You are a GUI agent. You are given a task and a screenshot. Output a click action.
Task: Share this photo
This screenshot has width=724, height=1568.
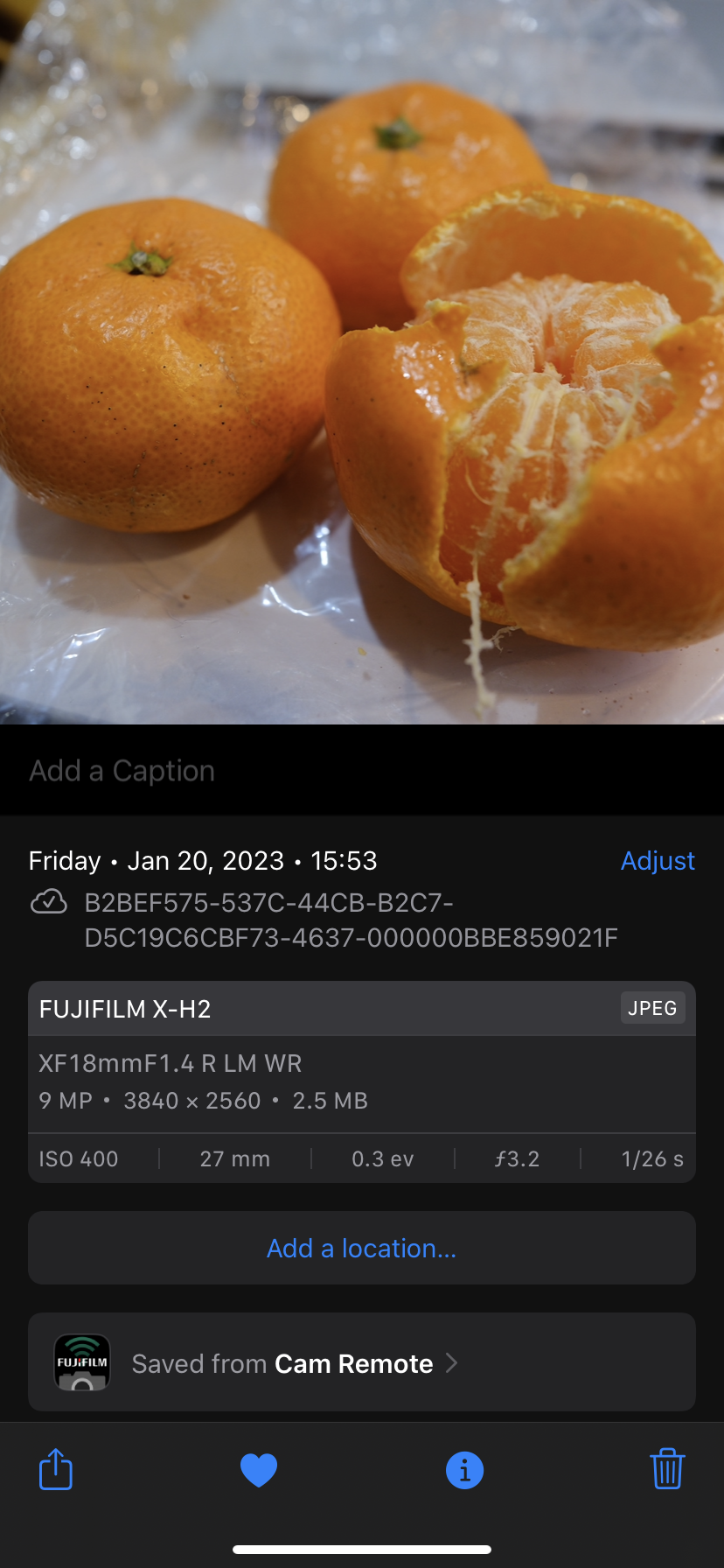click(56, 1469)
